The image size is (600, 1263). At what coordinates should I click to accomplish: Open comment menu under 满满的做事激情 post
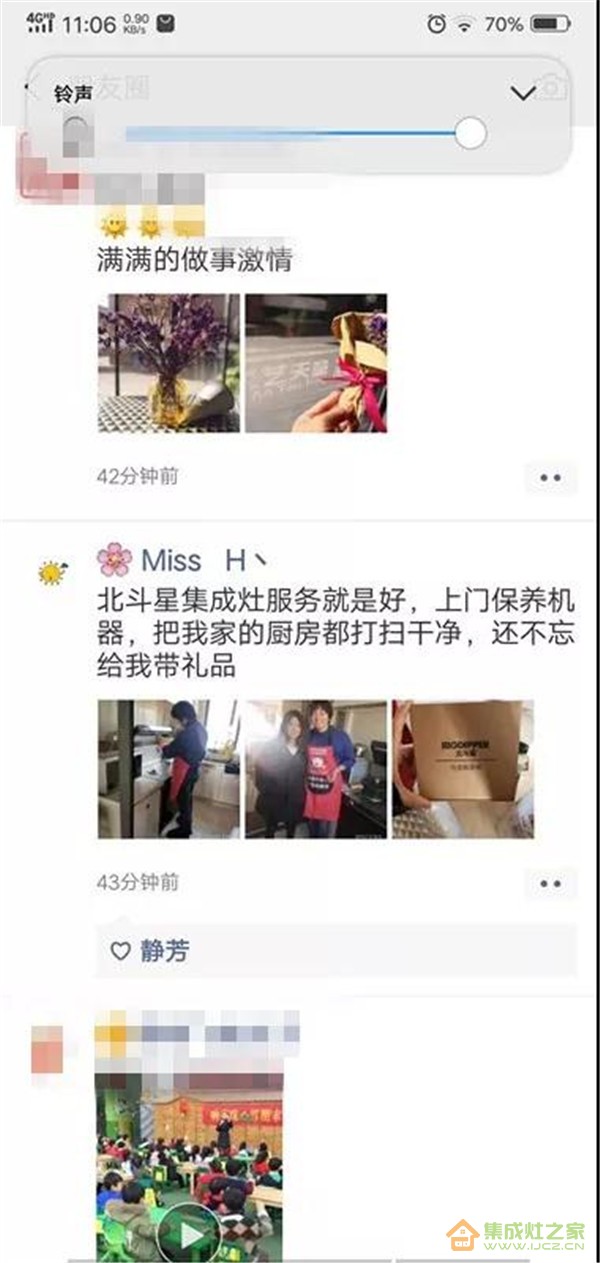coord(551,477)
